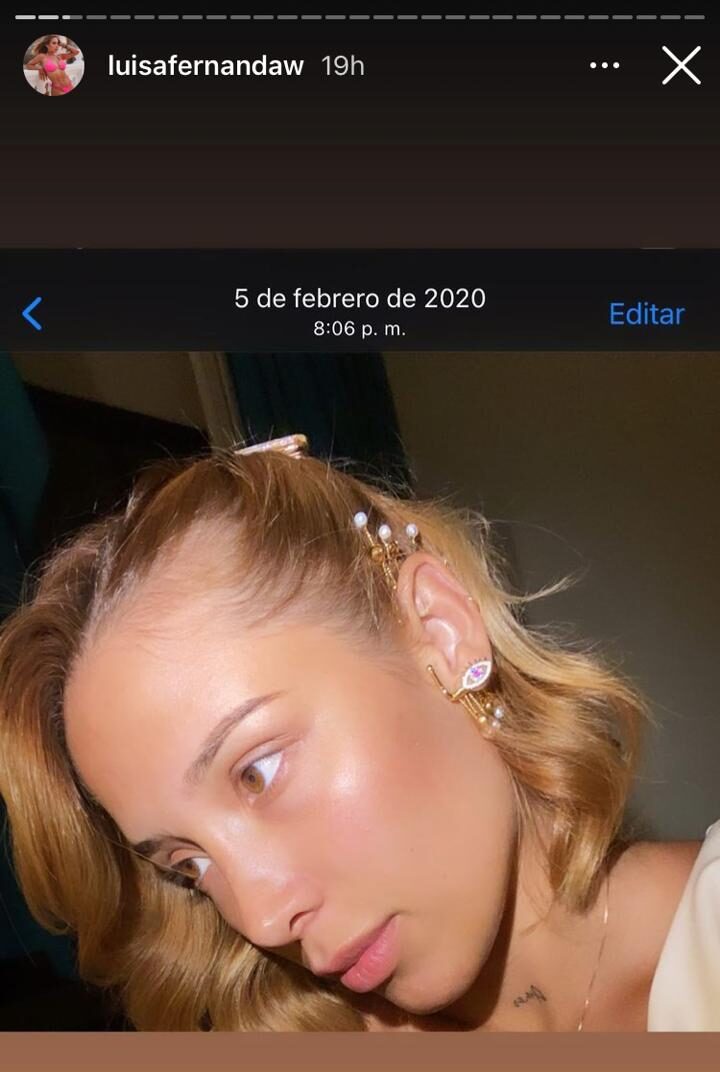The height and width of the screenshot is (1072, 720).
Task: Tap the story progress bar strip
Action: [x=360, y=15]
